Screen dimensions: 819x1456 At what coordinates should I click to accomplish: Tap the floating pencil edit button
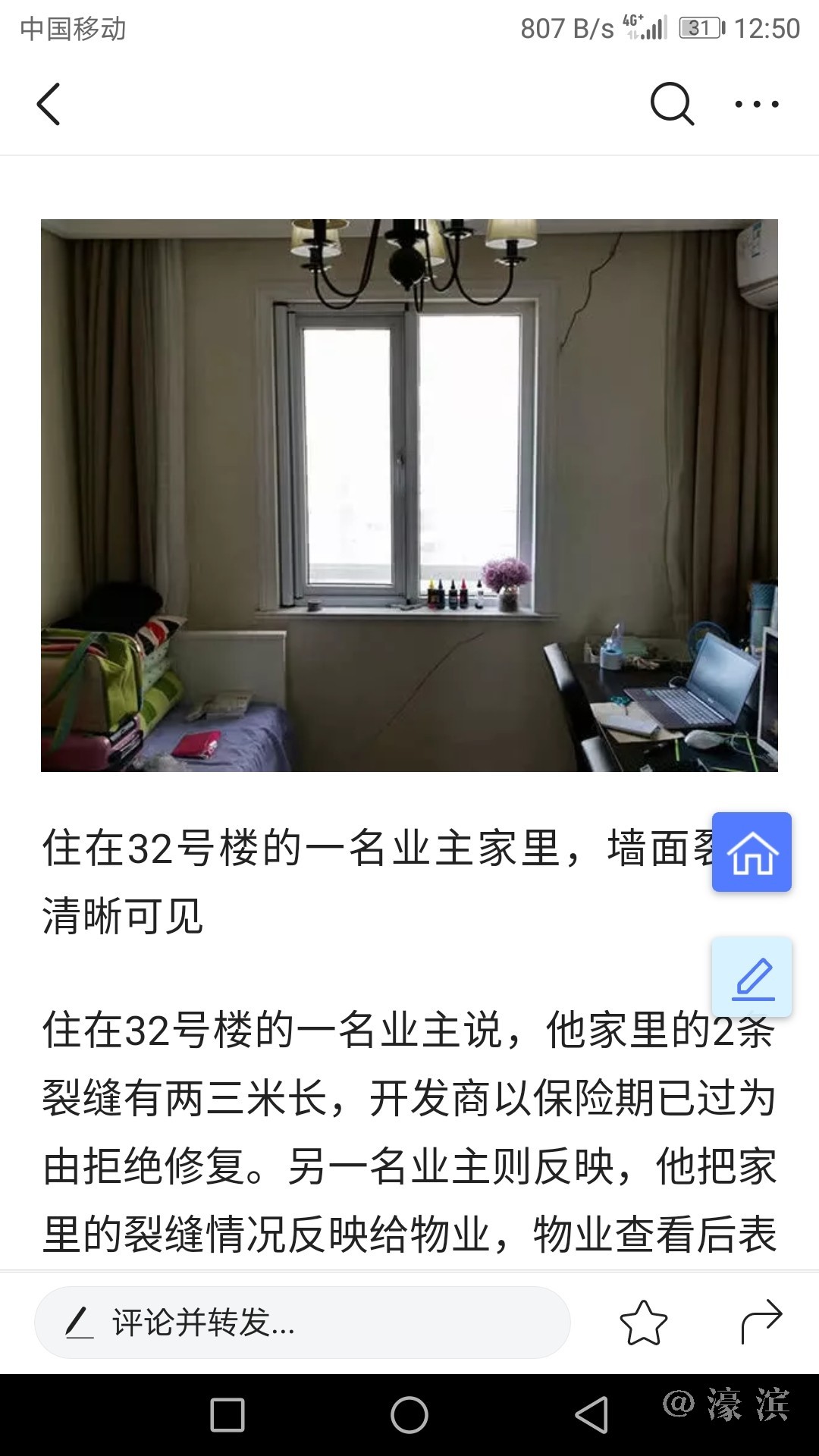click(x=752, y=977)
